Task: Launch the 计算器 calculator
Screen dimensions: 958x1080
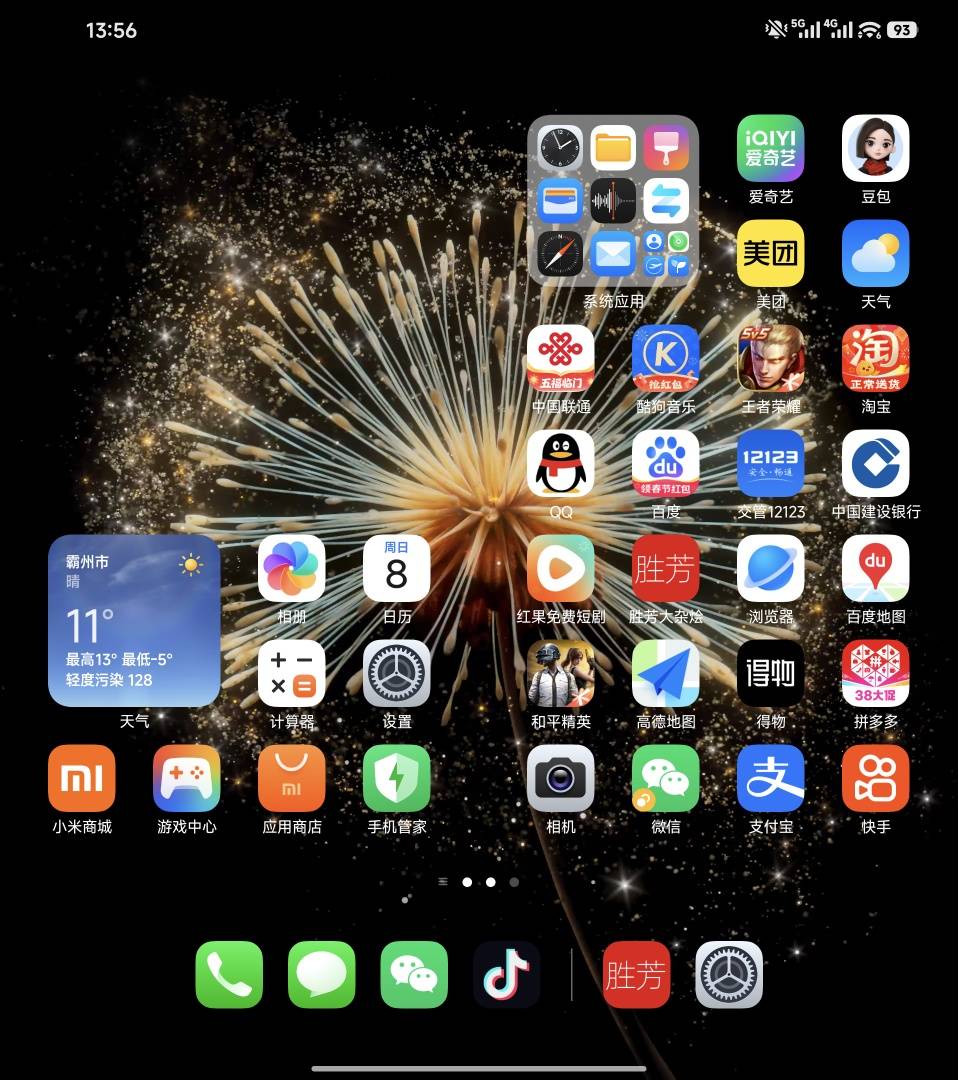Action: click(x=292, y=674)
